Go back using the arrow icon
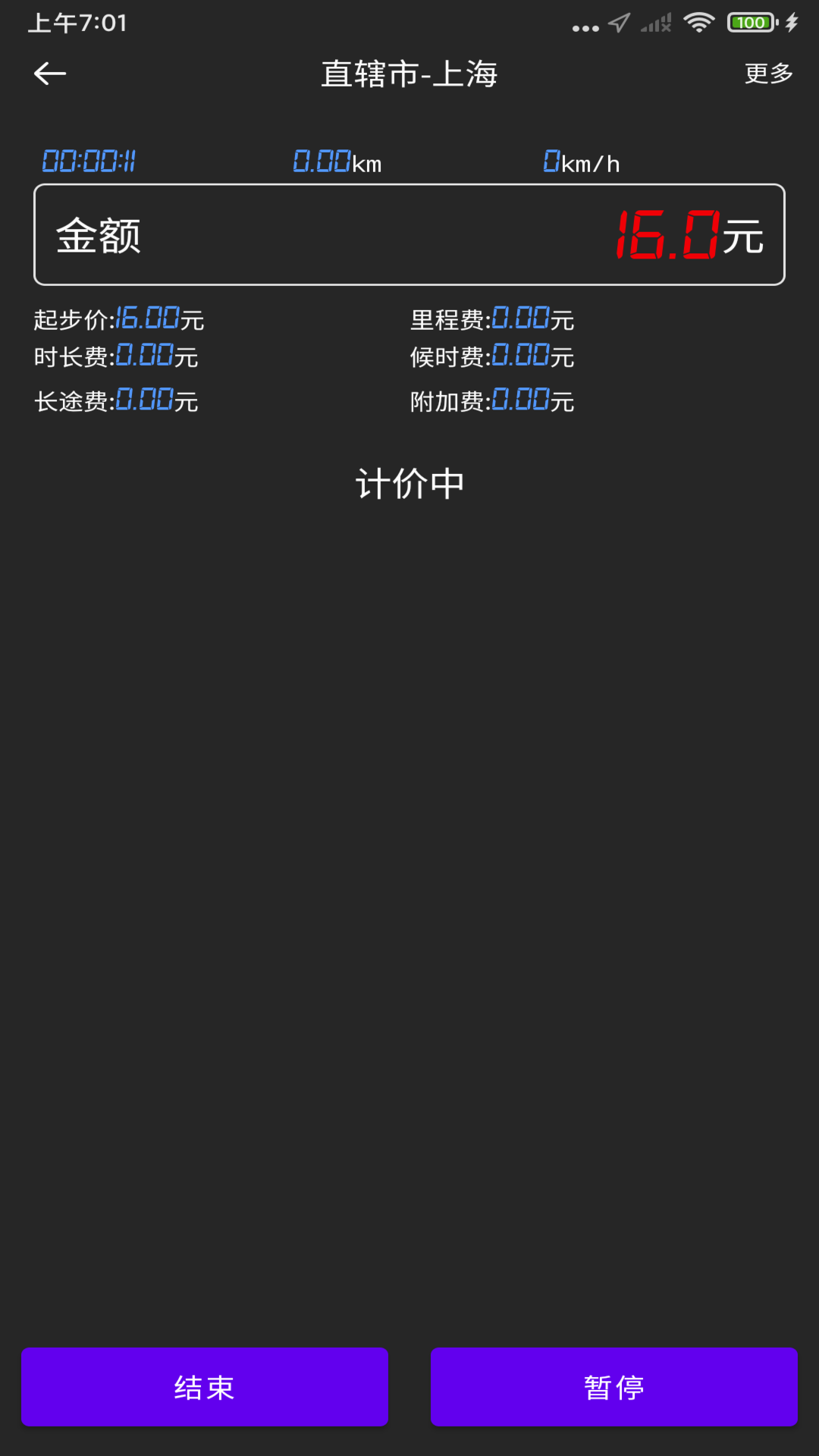Image resolution: width=819 pixels, height=1456 pixels. 50,74
